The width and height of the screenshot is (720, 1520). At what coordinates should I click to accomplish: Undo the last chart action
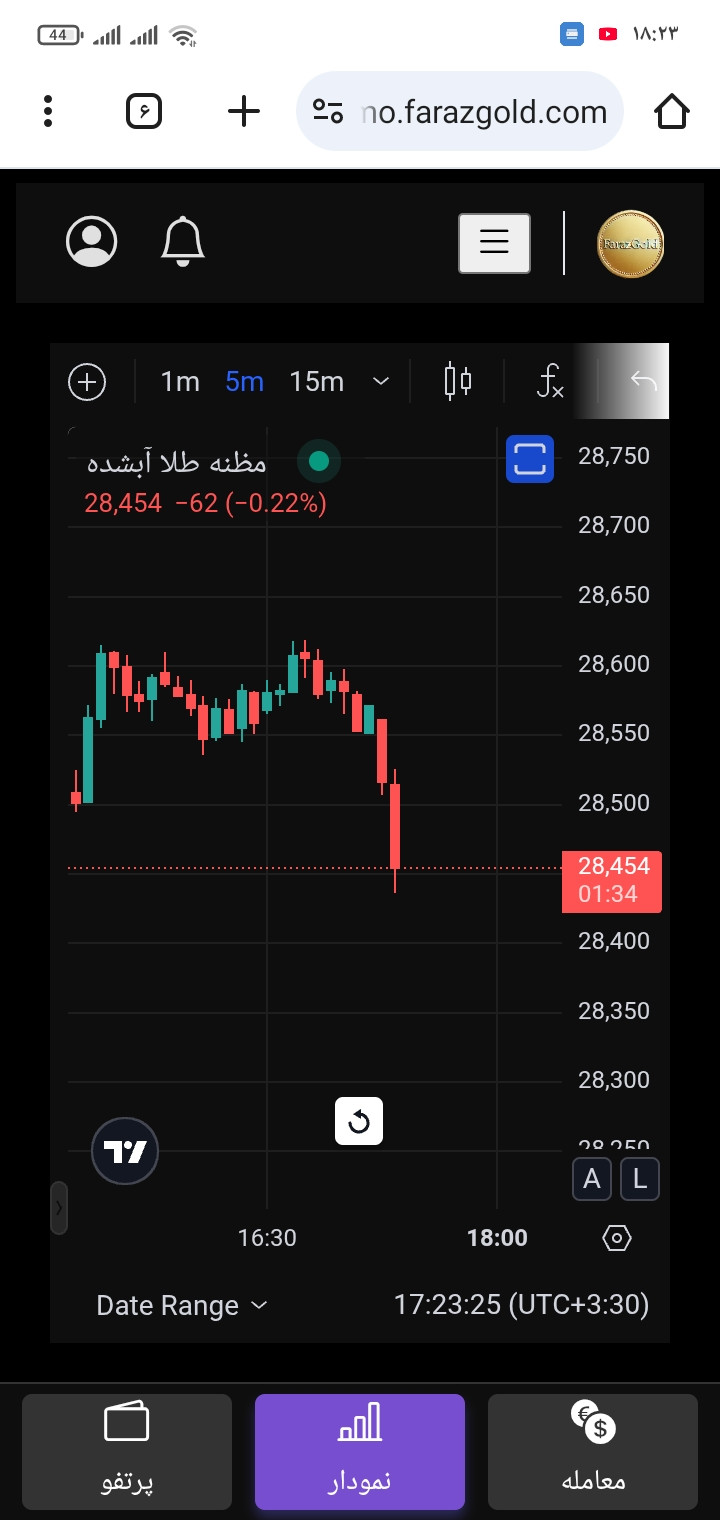click(x=643, y=381)
